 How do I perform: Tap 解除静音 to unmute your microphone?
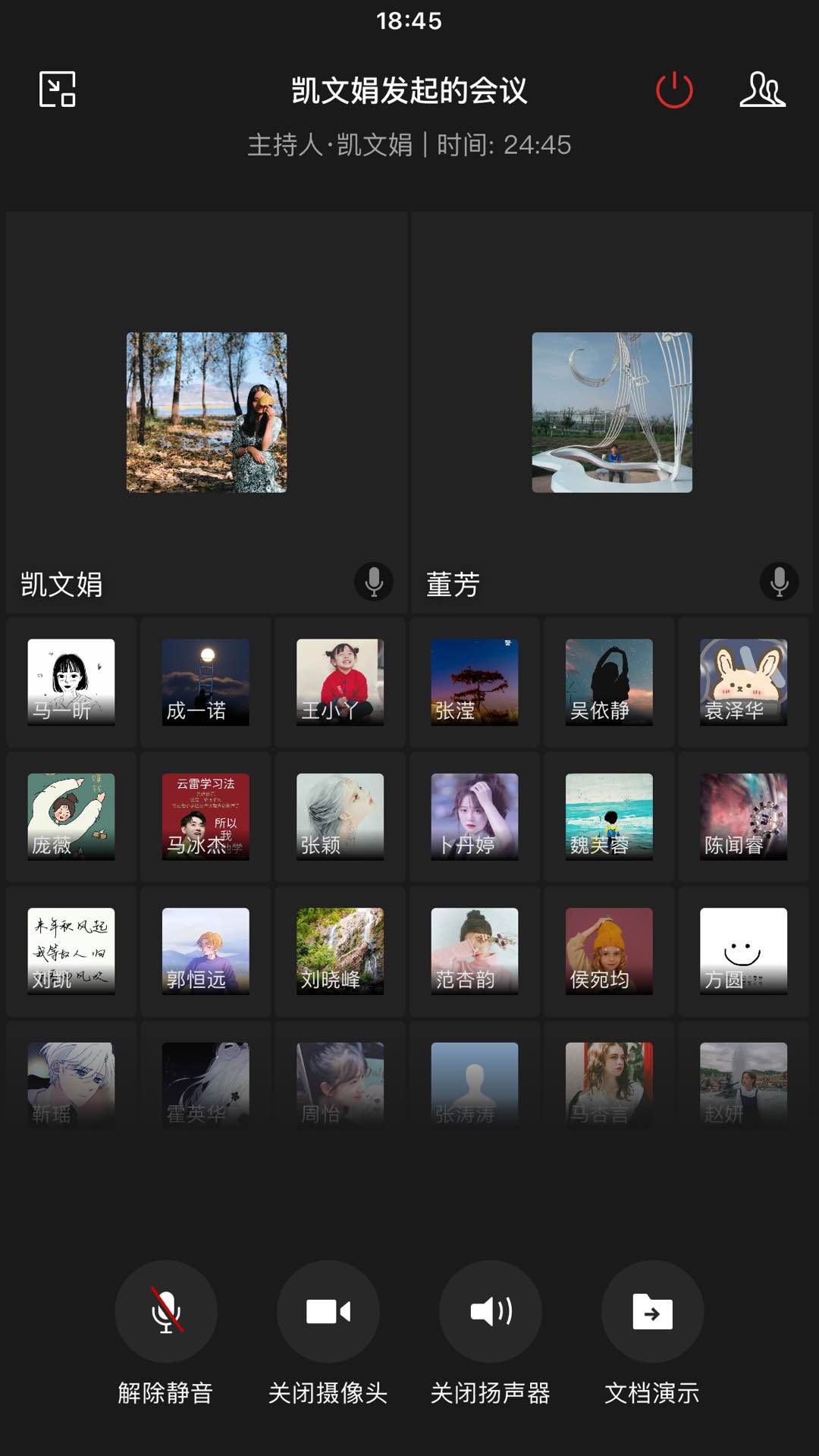click(166, 1311)
